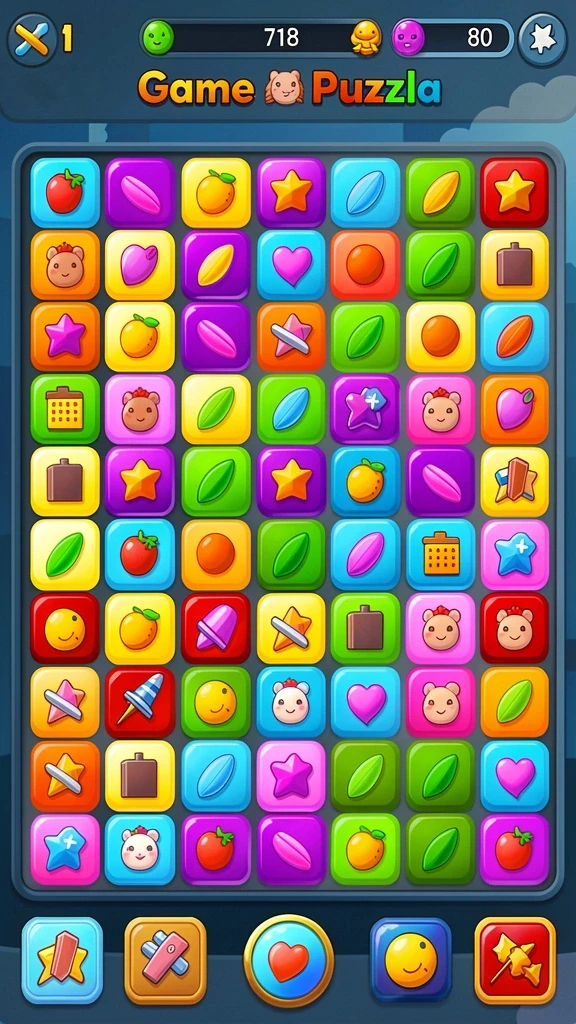Image resolution: width=576 pixels, height=1024 pixels.
Task: Tap the purple tile with sparkling purple star
Action: coord(365,409)
